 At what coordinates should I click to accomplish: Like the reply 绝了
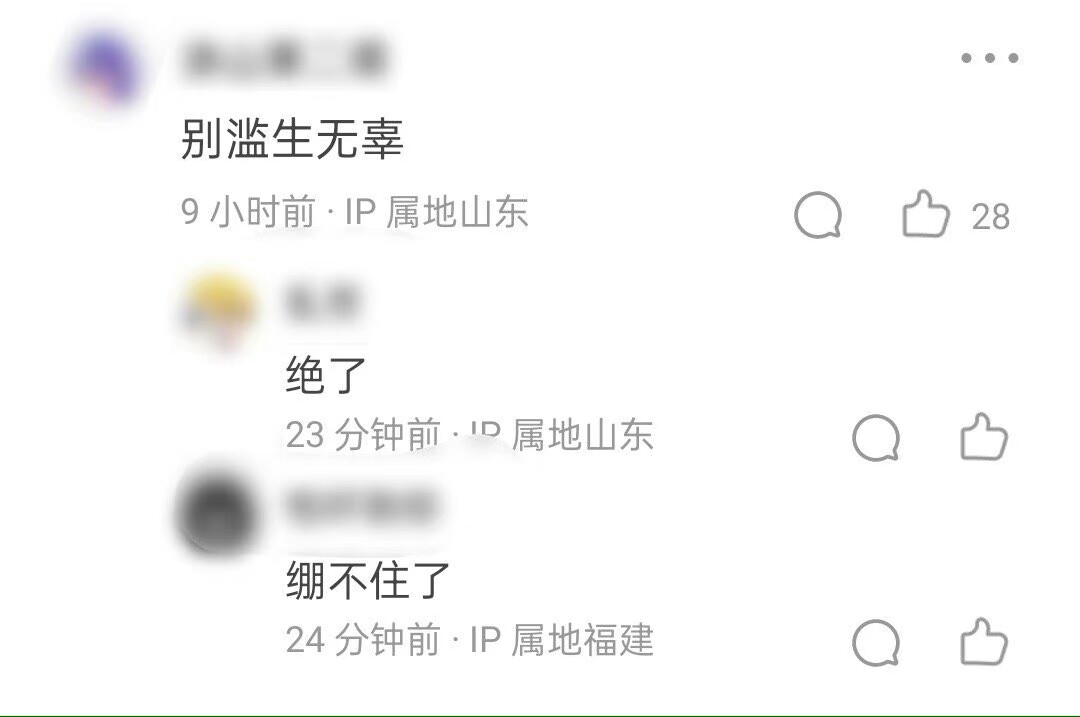(x=984, y=438)
